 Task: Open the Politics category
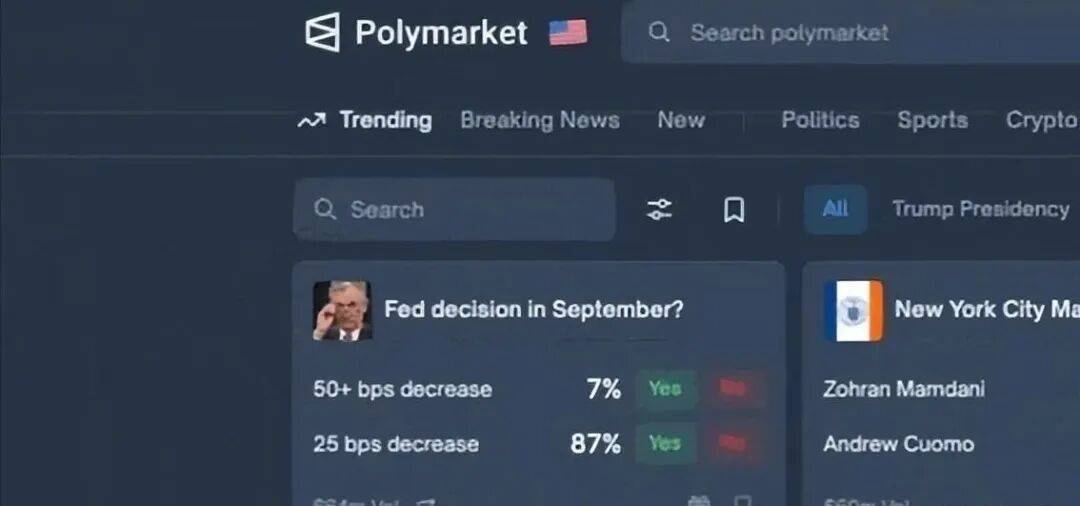(x=820, y=121)
